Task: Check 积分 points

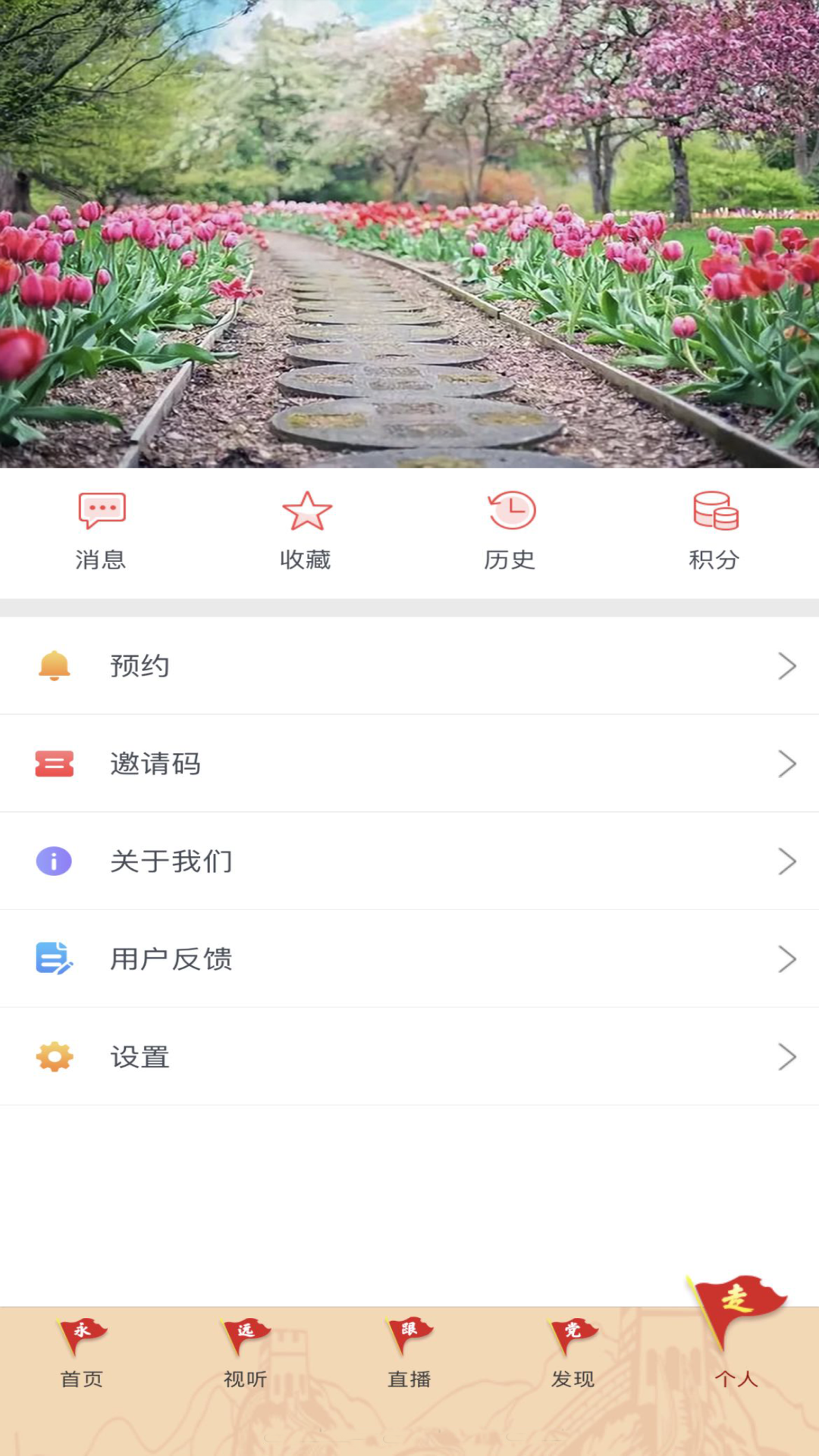Action: pyautogui.click(x=715, y=531)
